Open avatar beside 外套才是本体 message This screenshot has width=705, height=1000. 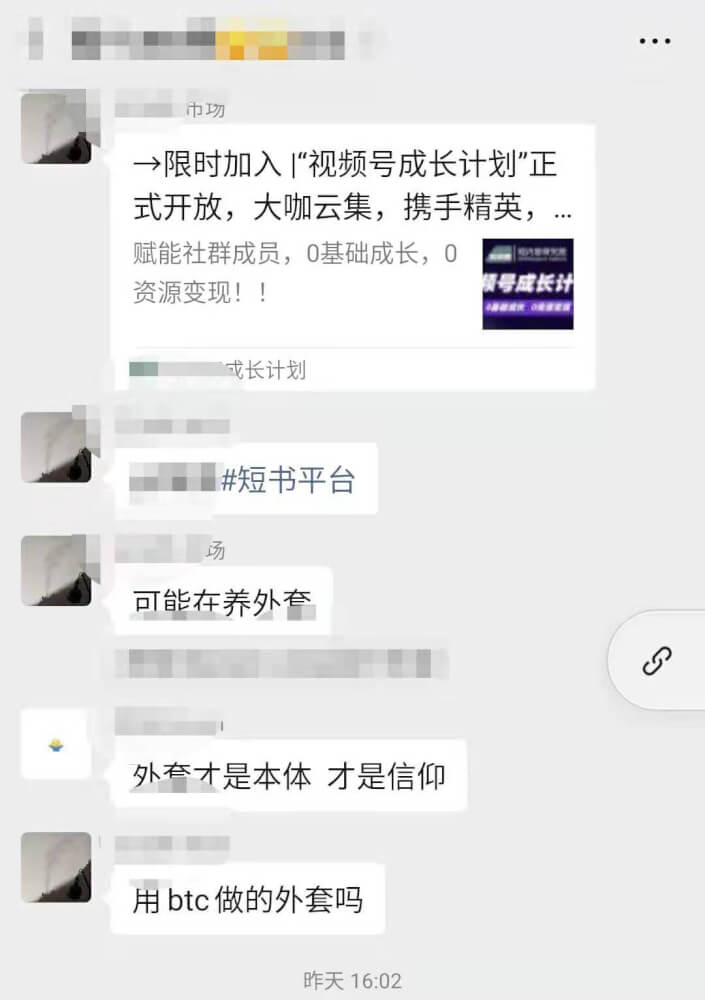click(x=56, y=743)
